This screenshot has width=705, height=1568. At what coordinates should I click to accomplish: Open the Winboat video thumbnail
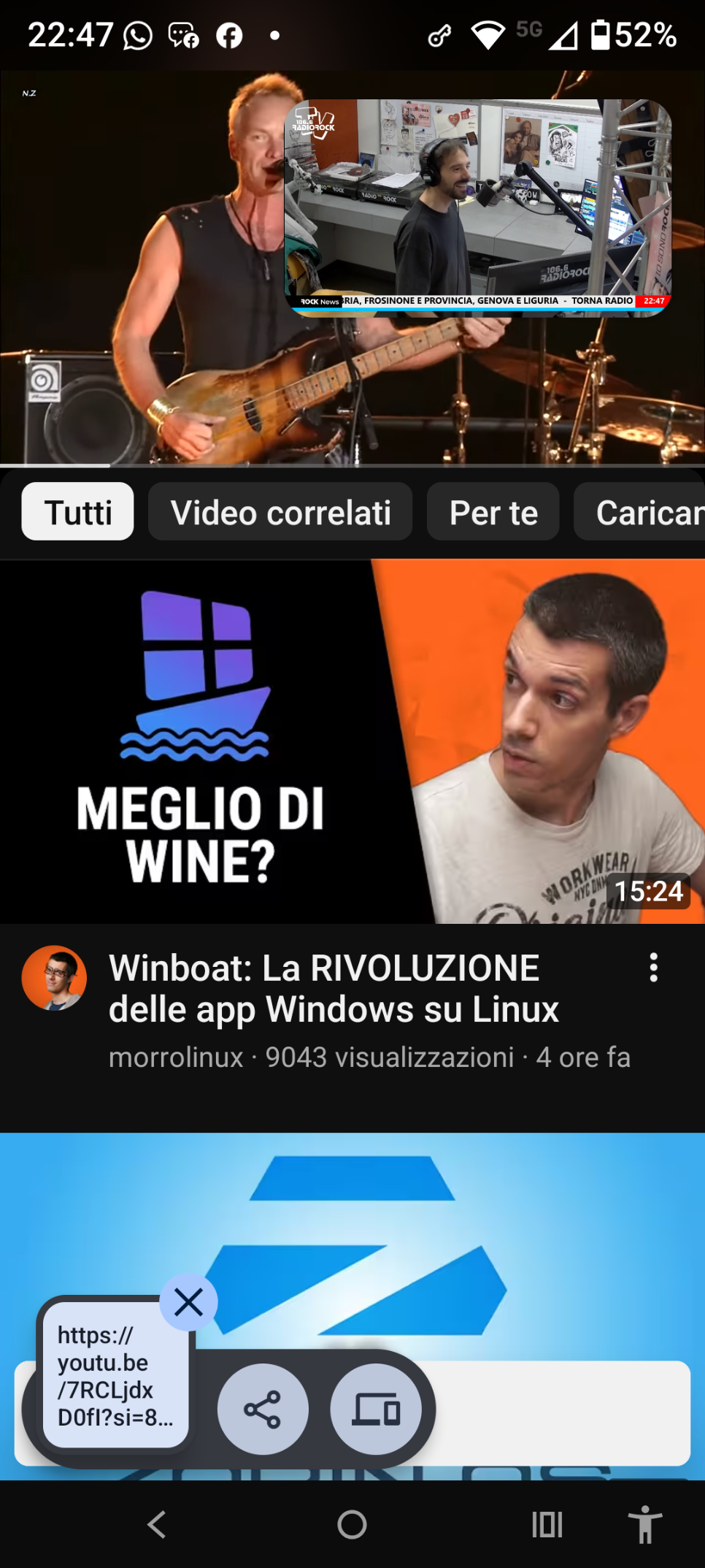tap(352, 741)
